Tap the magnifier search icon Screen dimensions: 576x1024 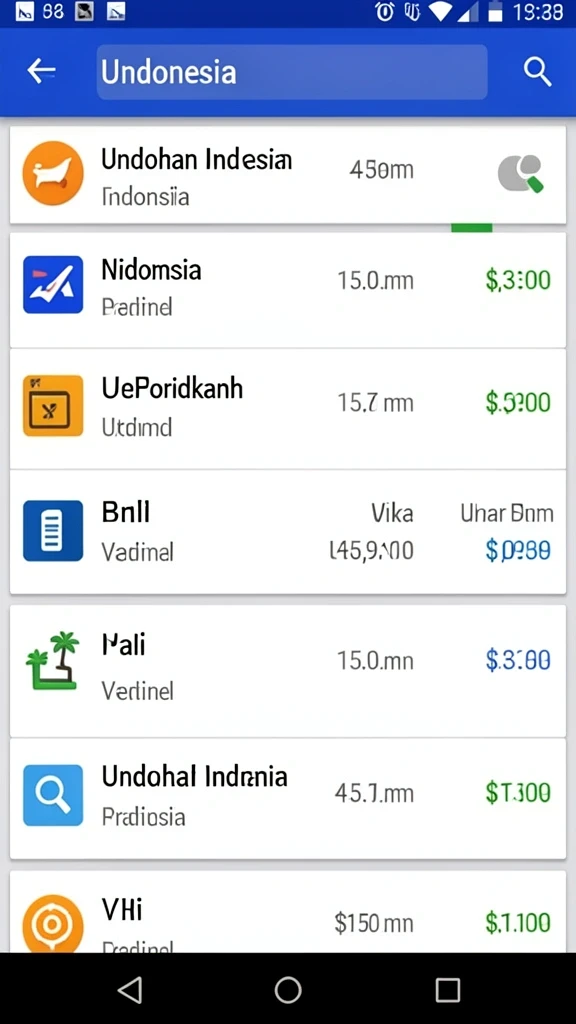[x=537, y=71]
